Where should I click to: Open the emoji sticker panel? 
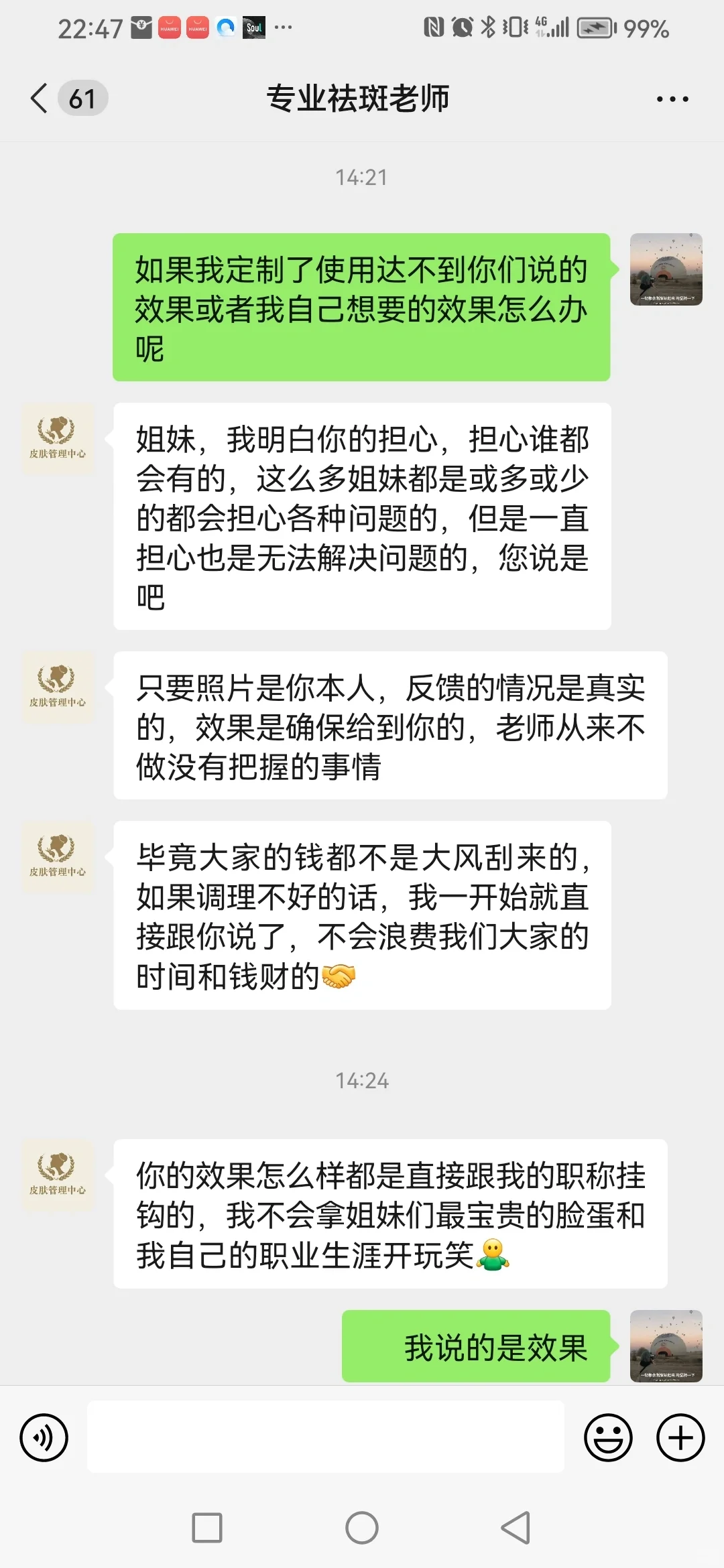pyautogui.click(x=608, y=1437)
